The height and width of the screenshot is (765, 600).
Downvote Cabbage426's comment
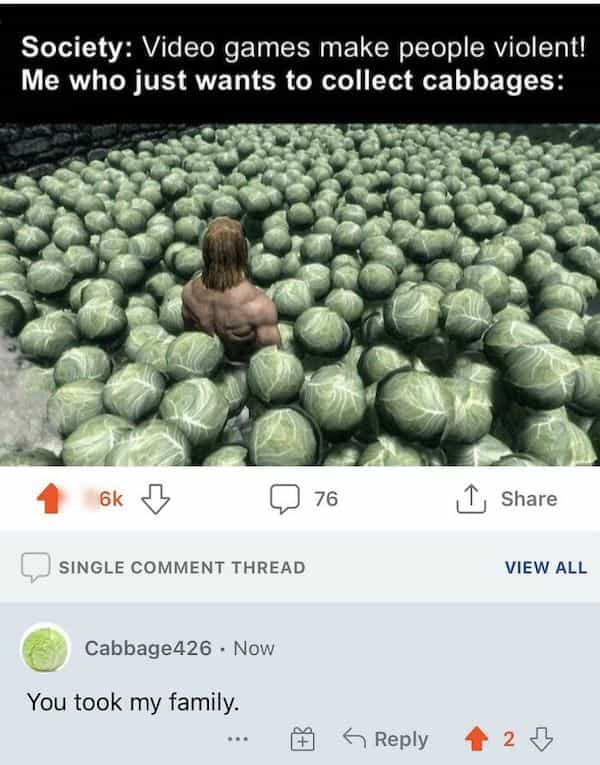(541, 740)
